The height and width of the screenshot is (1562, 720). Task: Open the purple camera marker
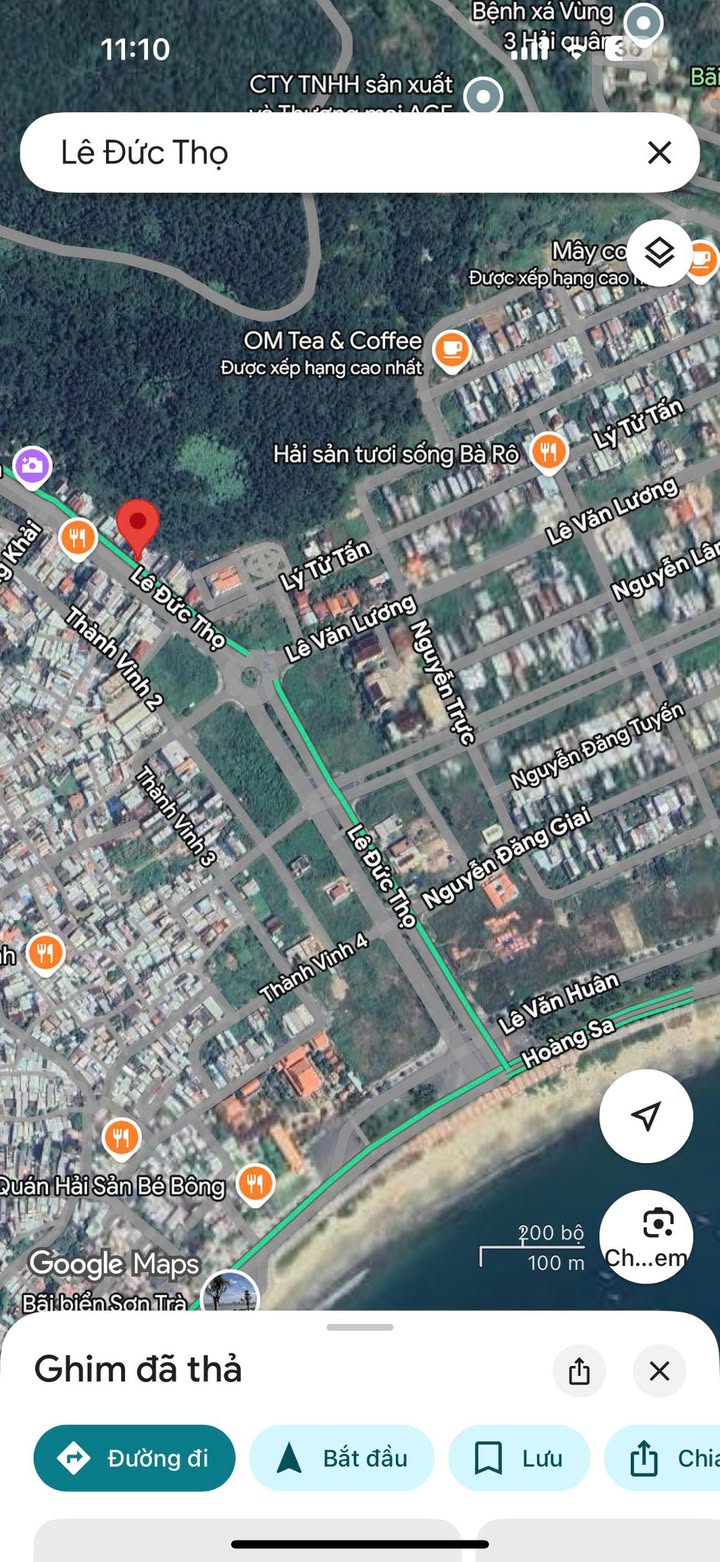[x=32, y=465]
